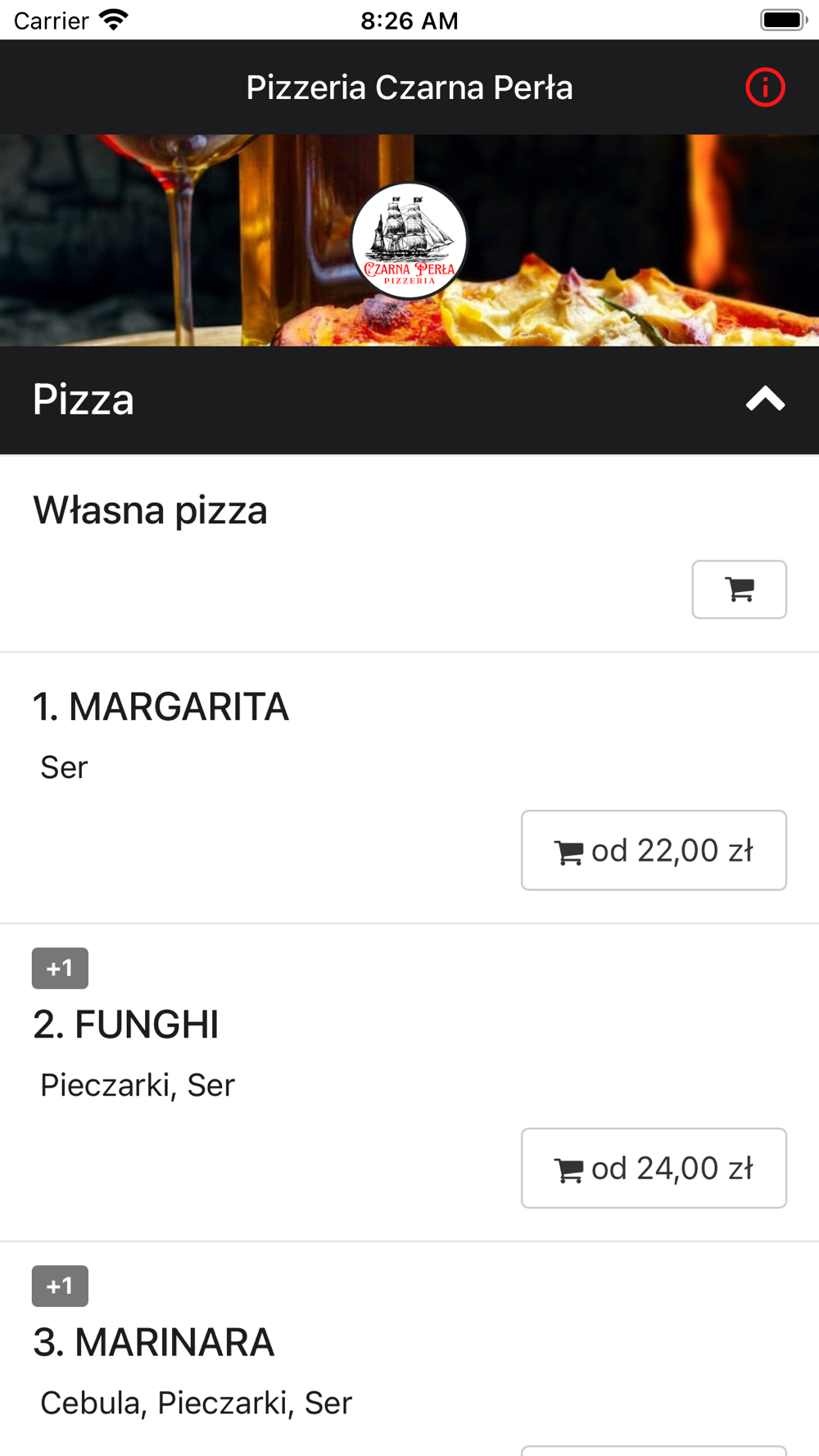Screen dimensions: 819x1456
Task: Open the 1. MARGARITA pizza item
Action: coord(161,707)
